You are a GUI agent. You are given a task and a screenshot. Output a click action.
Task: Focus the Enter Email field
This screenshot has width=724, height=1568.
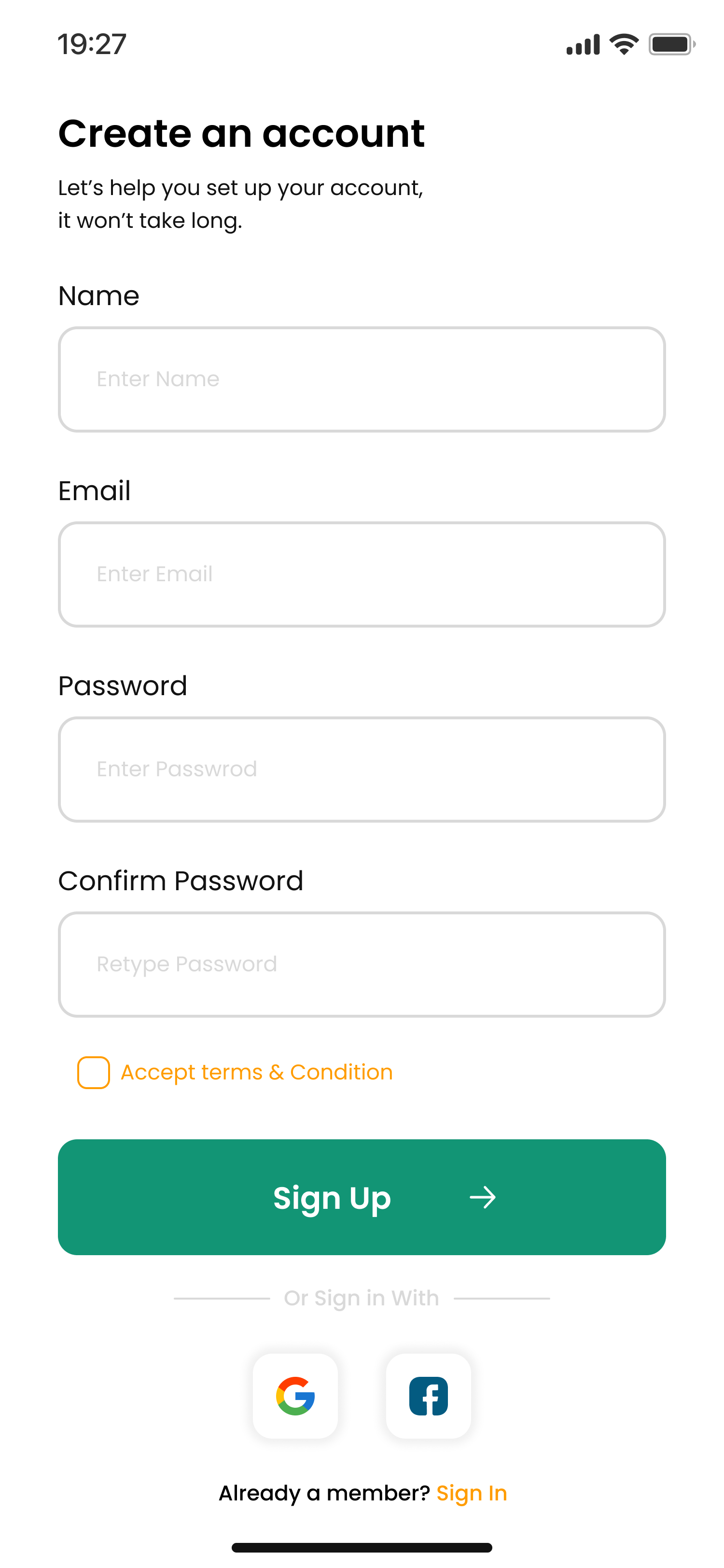click(x=362, y=574)
